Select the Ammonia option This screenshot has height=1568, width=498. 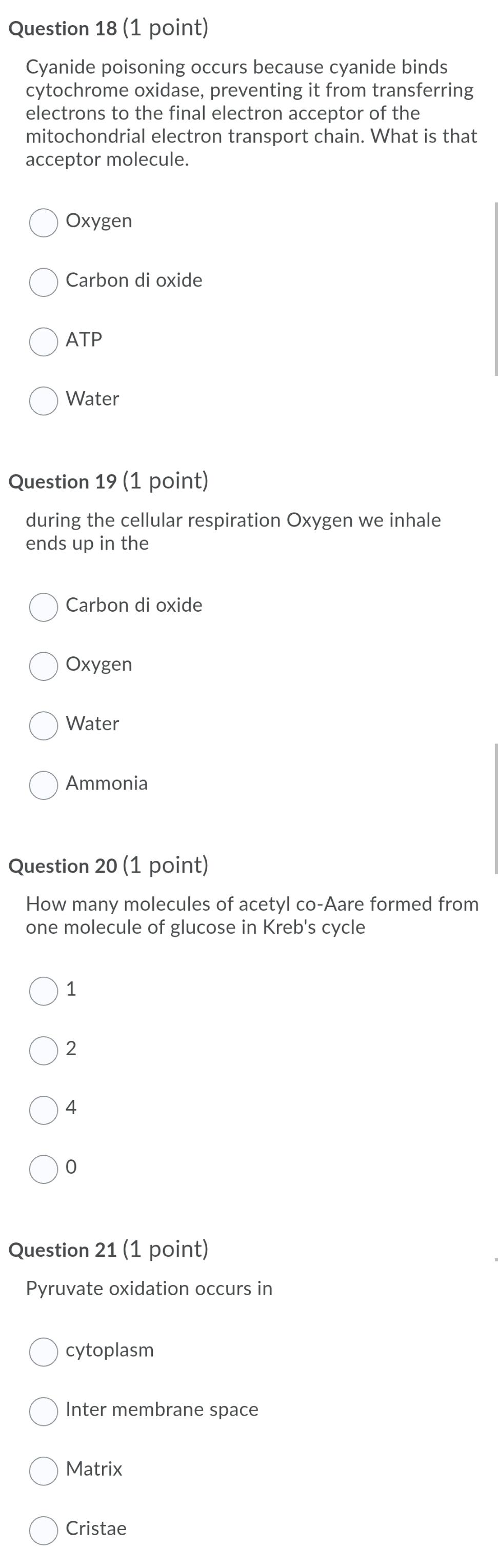44,785
